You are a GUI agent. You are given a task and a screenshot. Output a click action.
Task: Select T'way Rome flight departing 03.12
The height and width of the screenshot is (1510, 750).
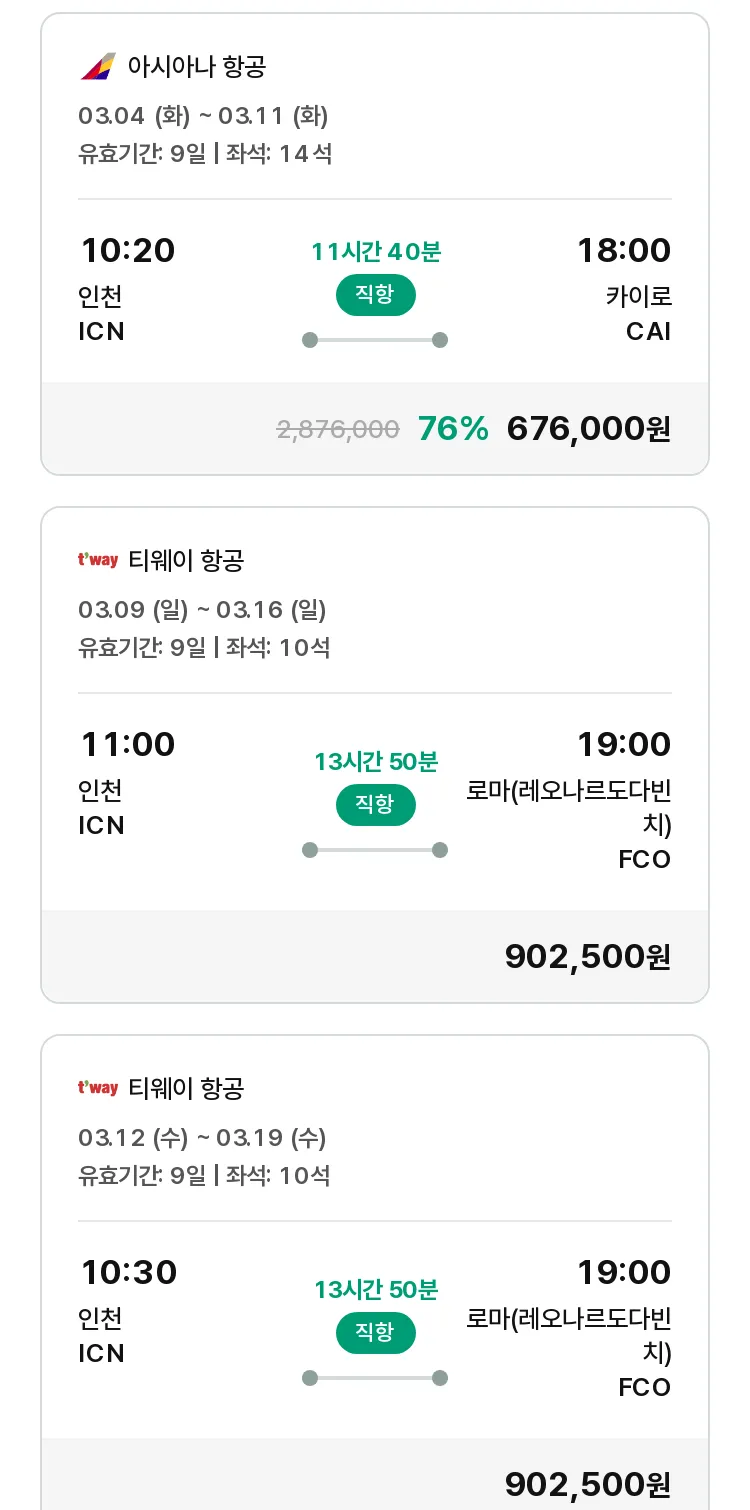click(375, 1272)
